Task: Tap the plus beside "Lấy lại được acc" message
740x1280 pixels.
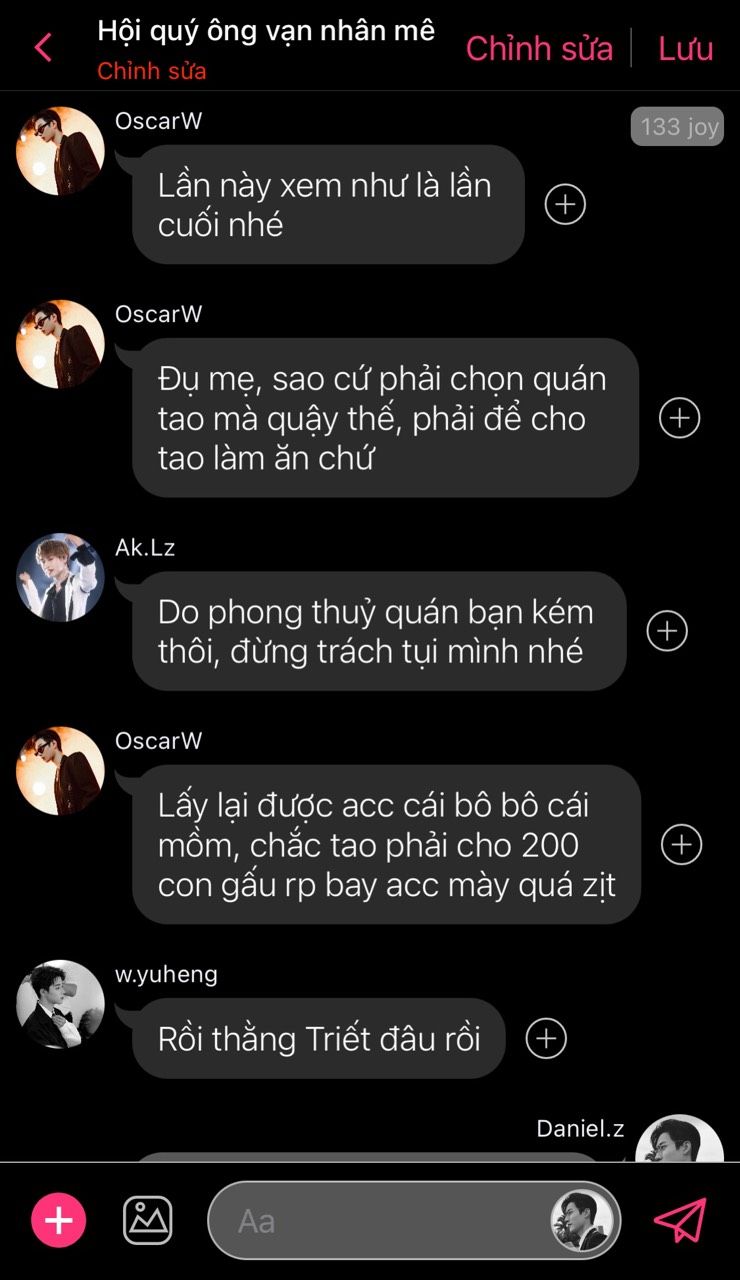Action: (682, 845)
